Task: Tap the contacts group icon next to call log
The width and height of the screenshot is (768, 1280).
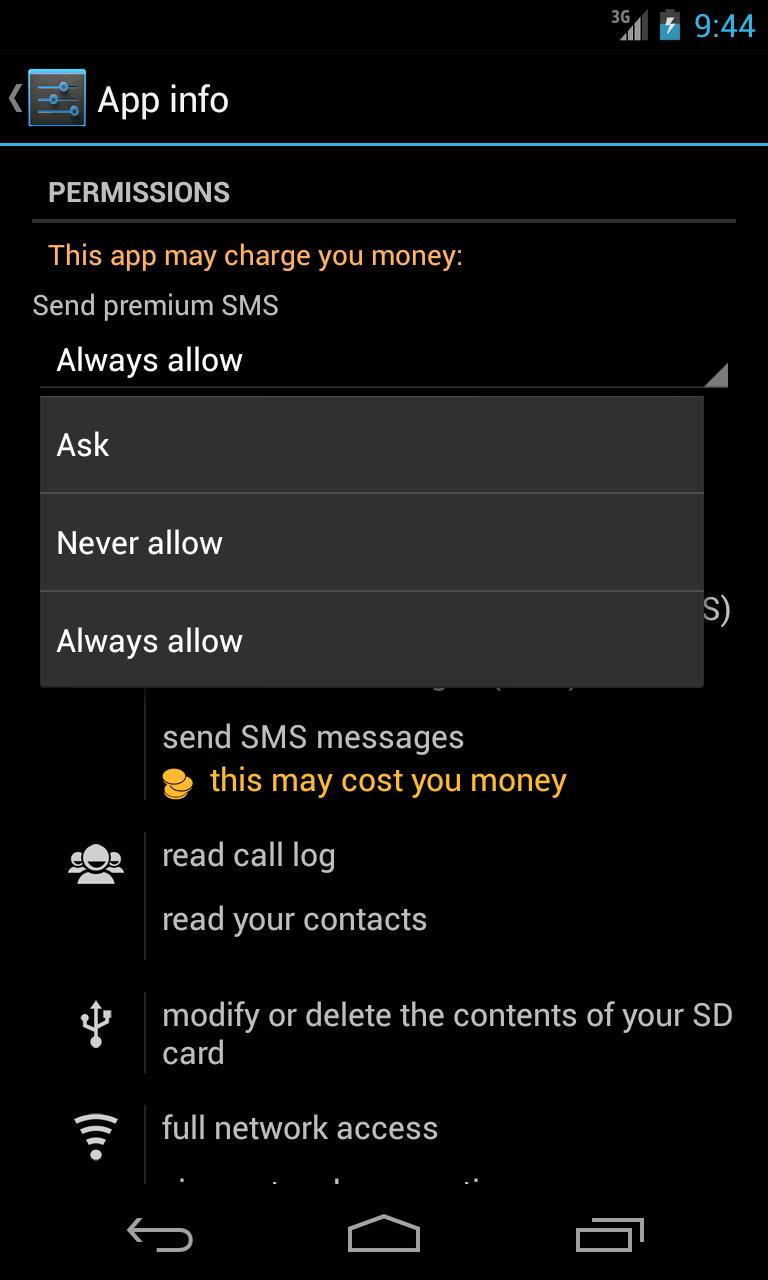Action: [x=95, y=860]
